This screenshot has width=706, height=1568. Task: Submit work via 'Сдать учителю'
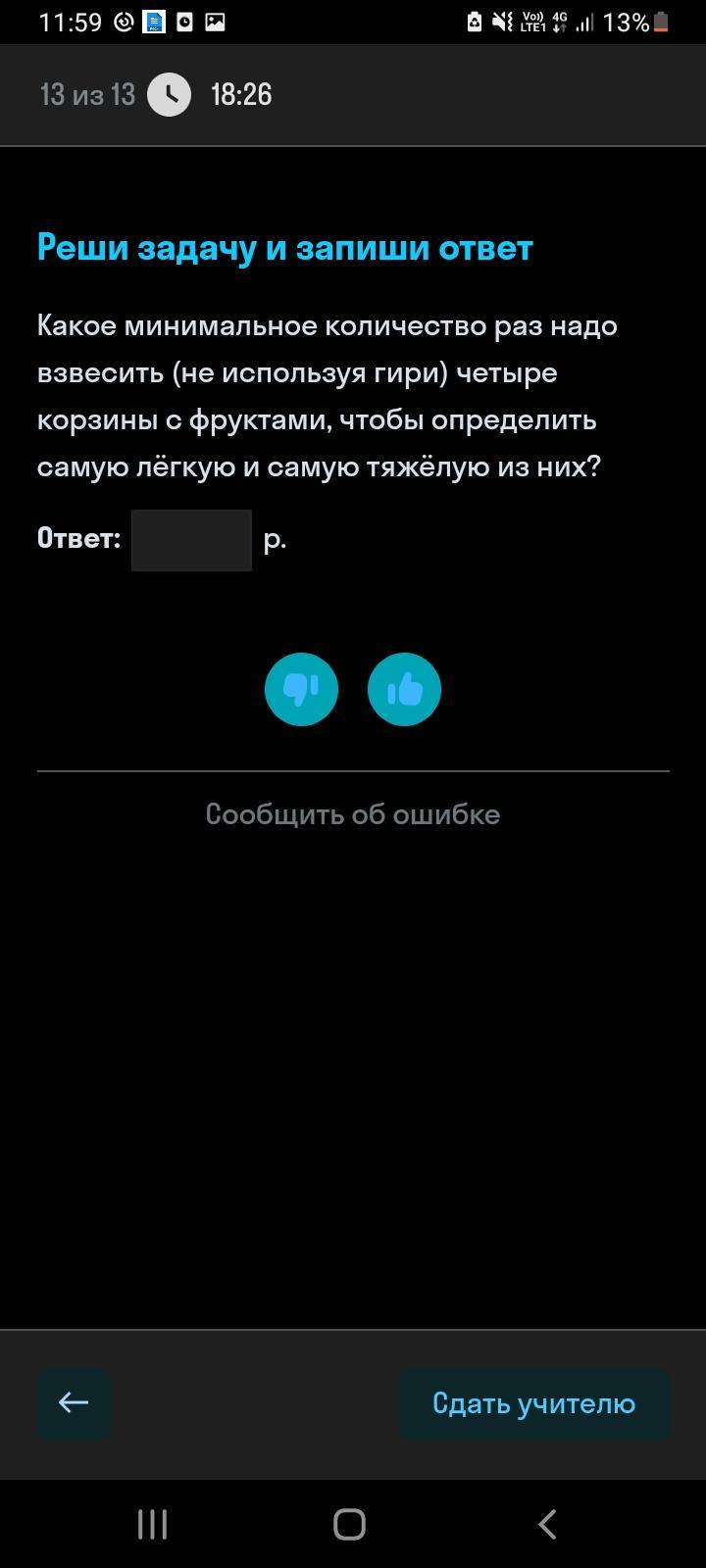(x=533, y=1403)
